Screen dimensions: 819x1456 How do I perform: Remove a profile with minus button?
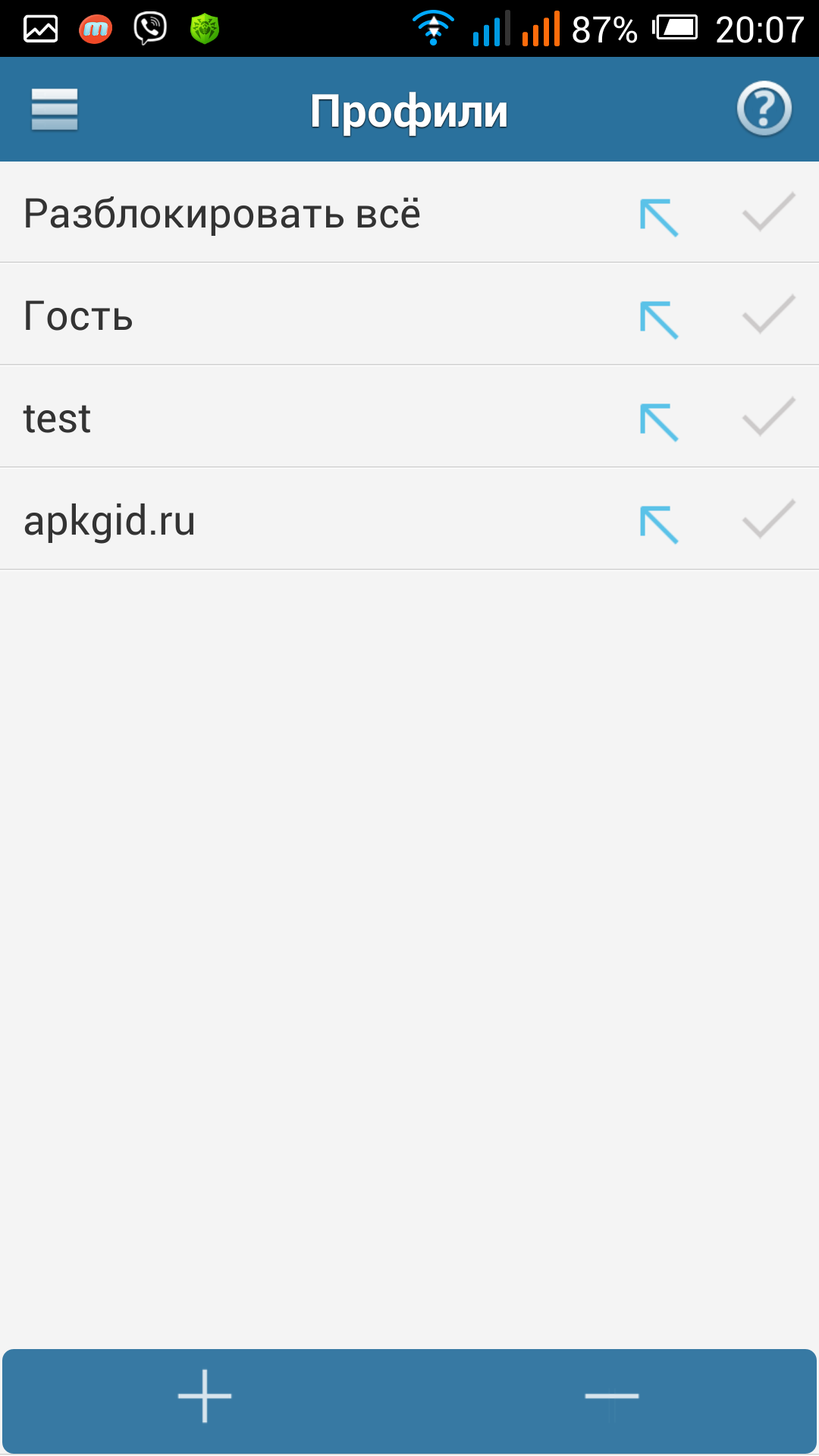click(612, 1395)
